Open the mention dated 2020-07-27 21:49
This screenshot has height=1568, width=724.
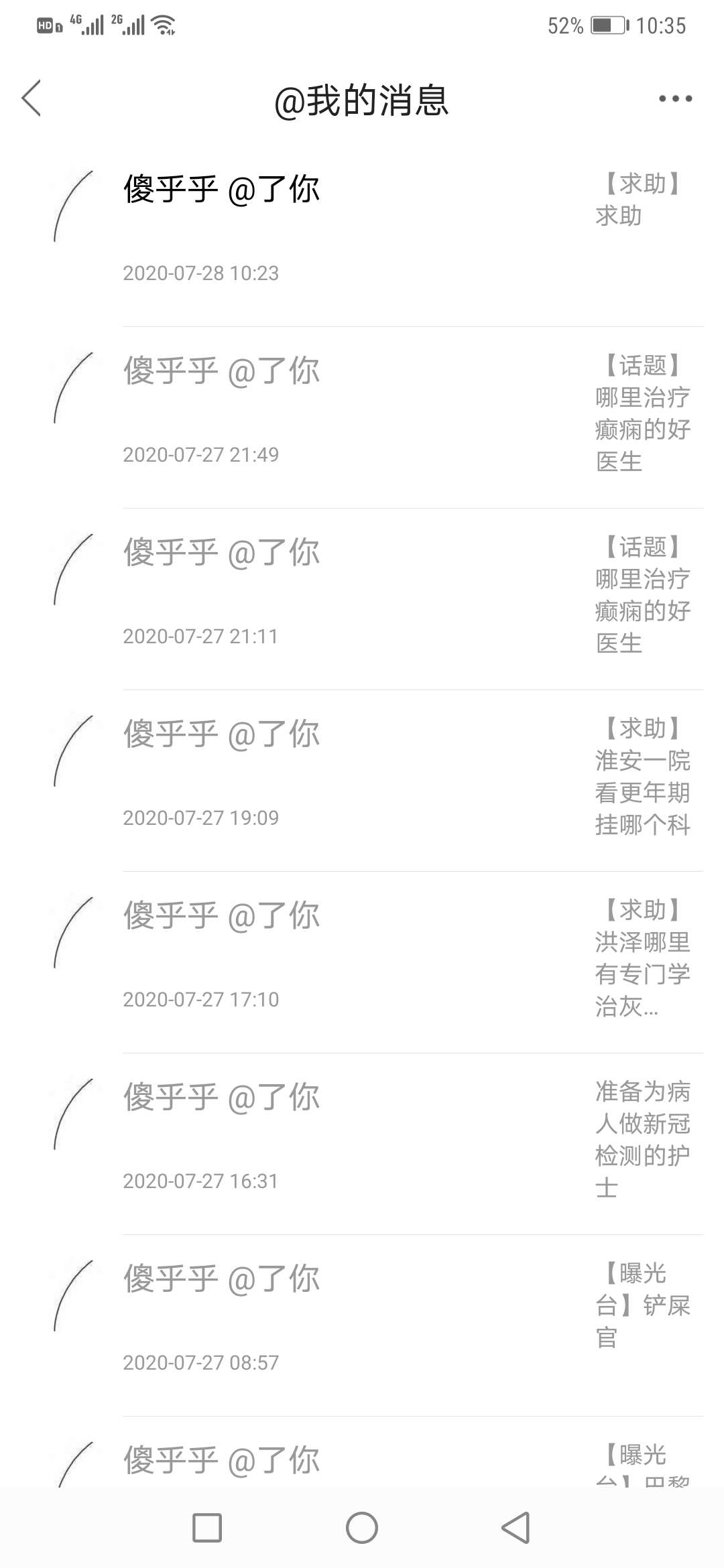click(x=362, y=417)
